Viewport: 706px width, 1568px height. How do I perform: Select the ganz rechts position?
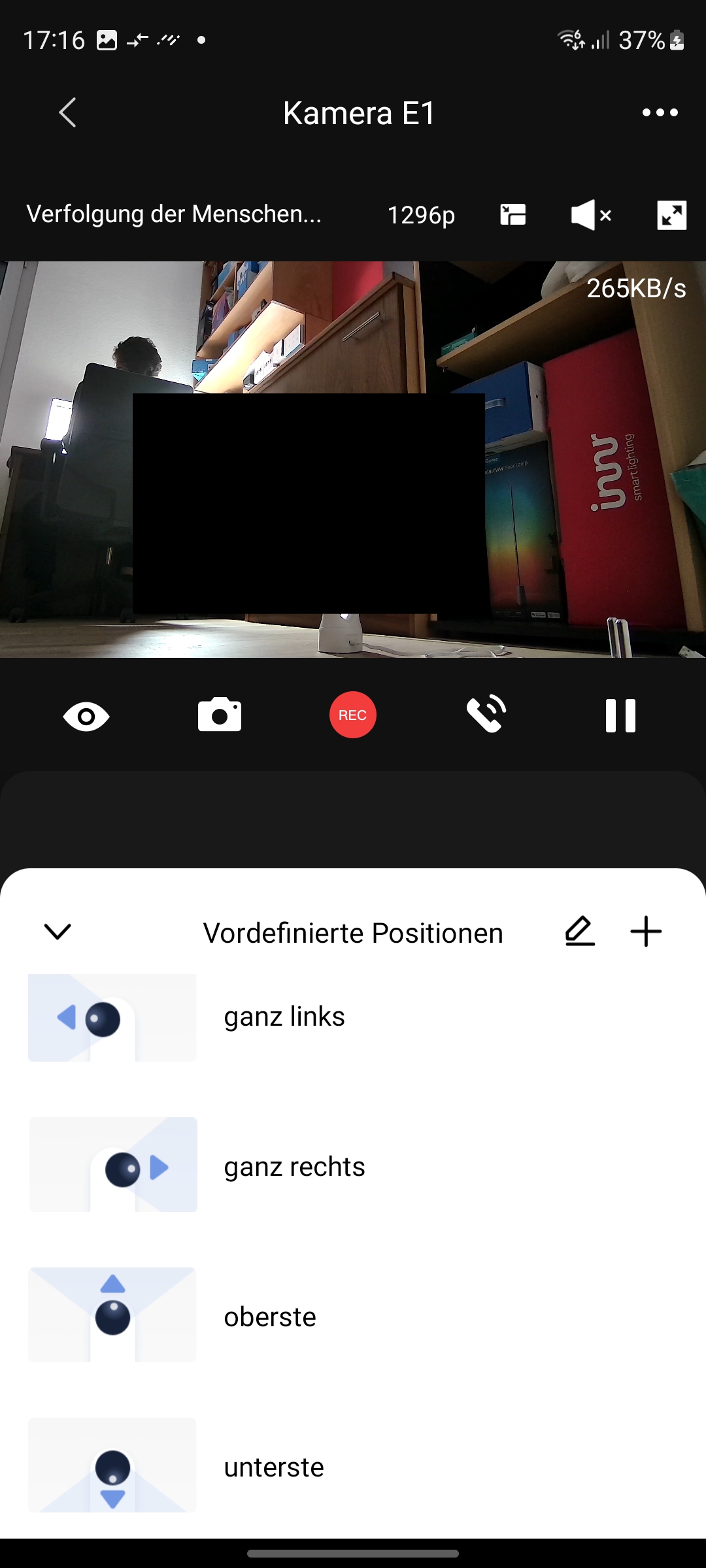(x=294, y=1167)
